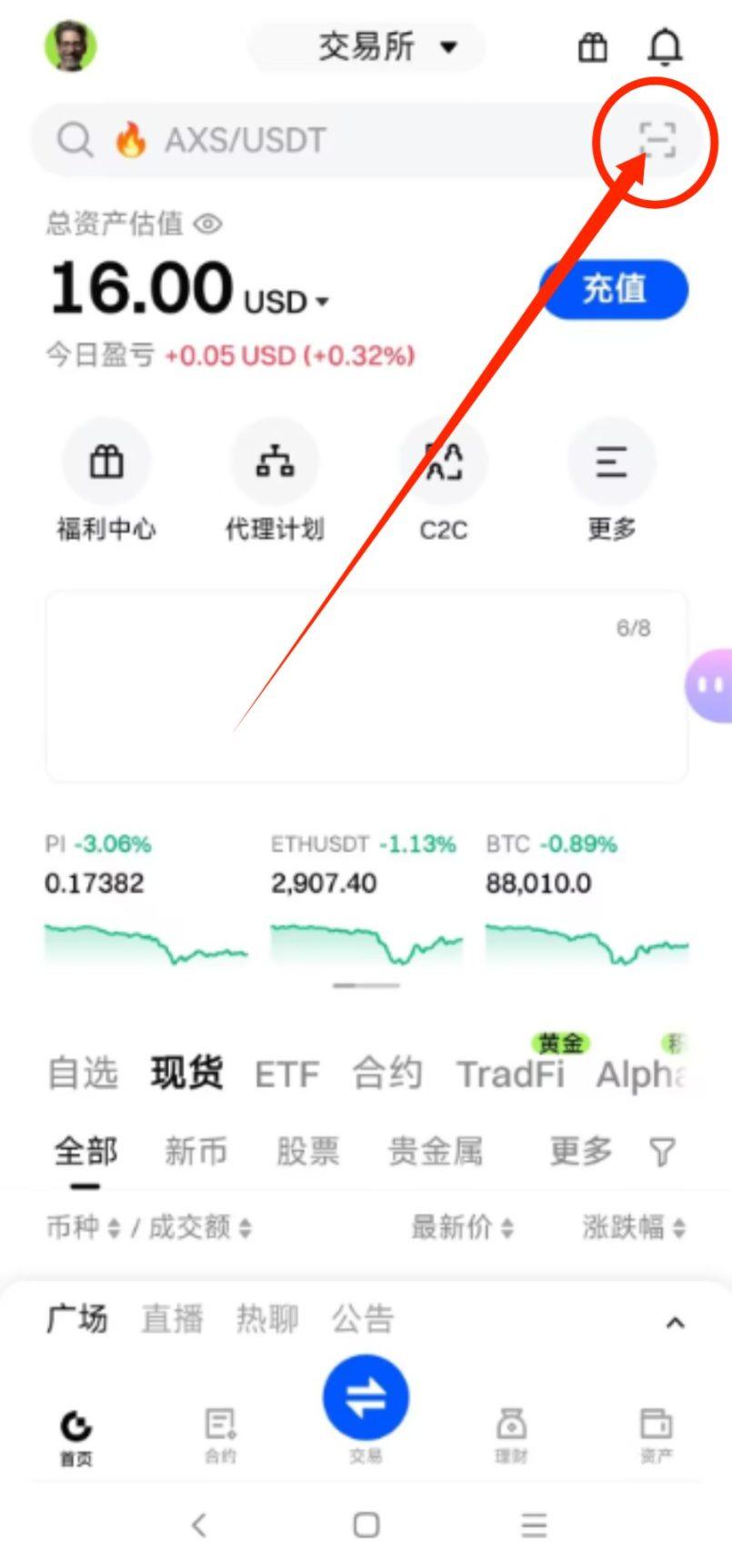Open the market filter funnel icon
This screenshot has height=1568, width=732.
click(x=663, y=1153)
